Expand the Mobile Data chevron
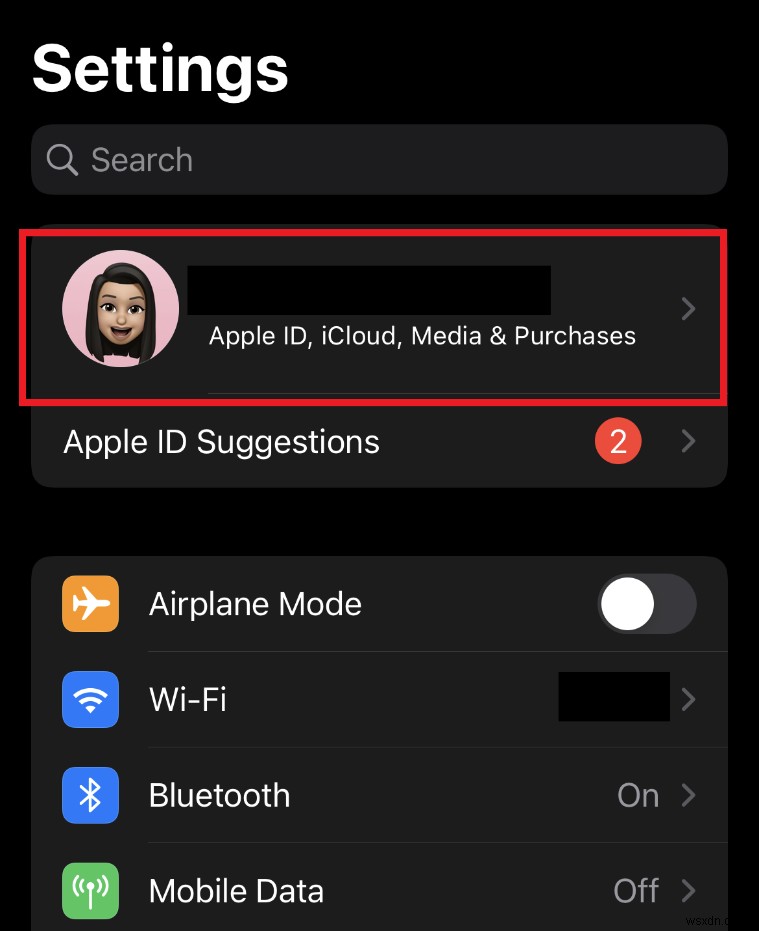Viewport: 759px width, 931px height. (x=688, y=890)
